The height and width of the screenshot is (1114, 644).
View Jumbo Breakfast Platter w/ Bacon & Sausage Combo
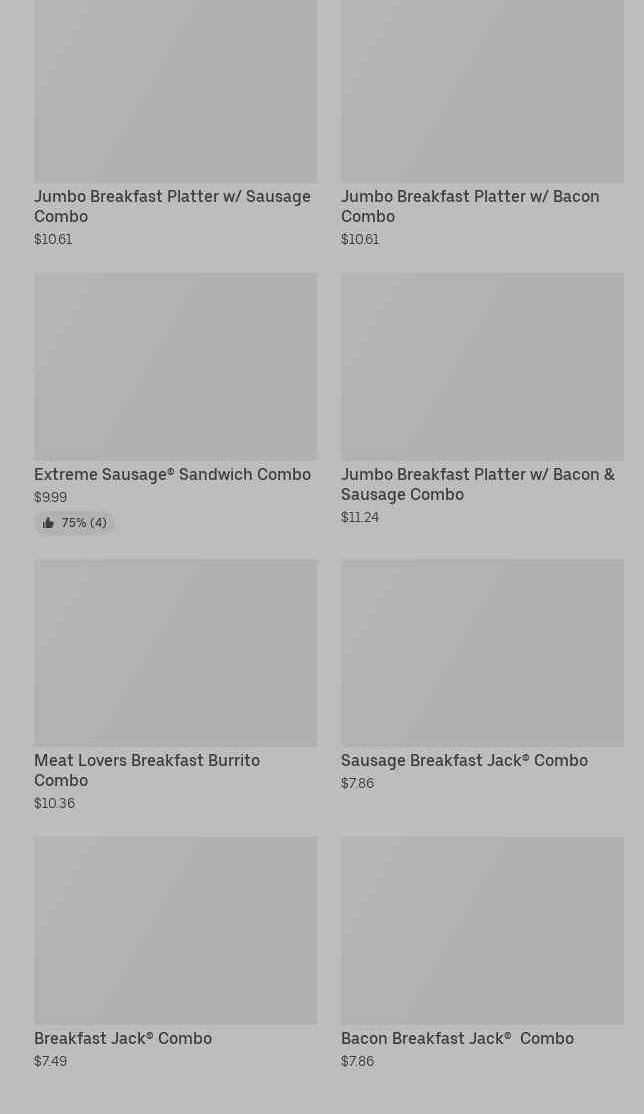(482, 399)
